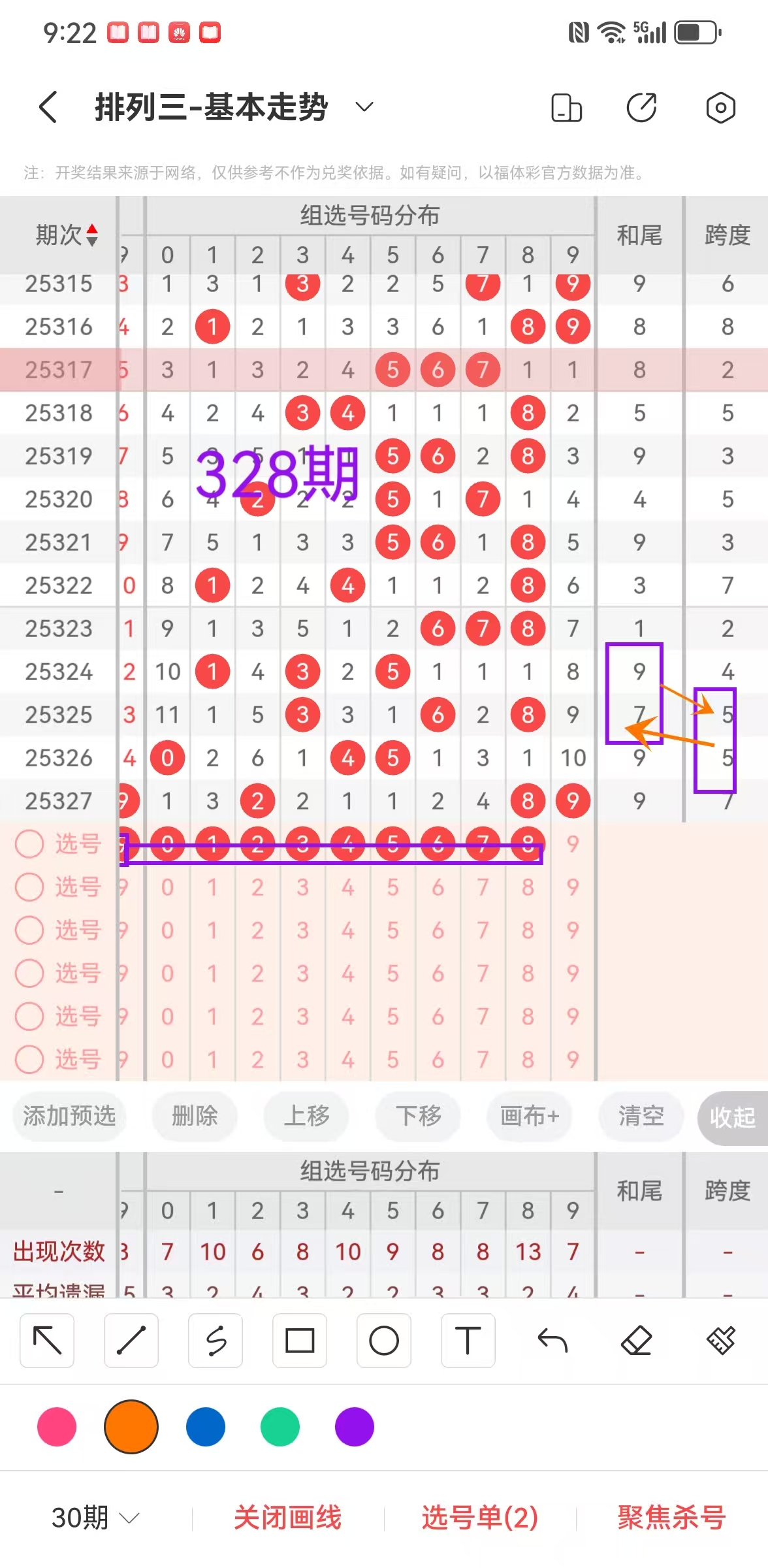This screenshot has height=1568, width=768.
Task: Open the 30期 period dropdown
Action: (x=95, y=1517)
